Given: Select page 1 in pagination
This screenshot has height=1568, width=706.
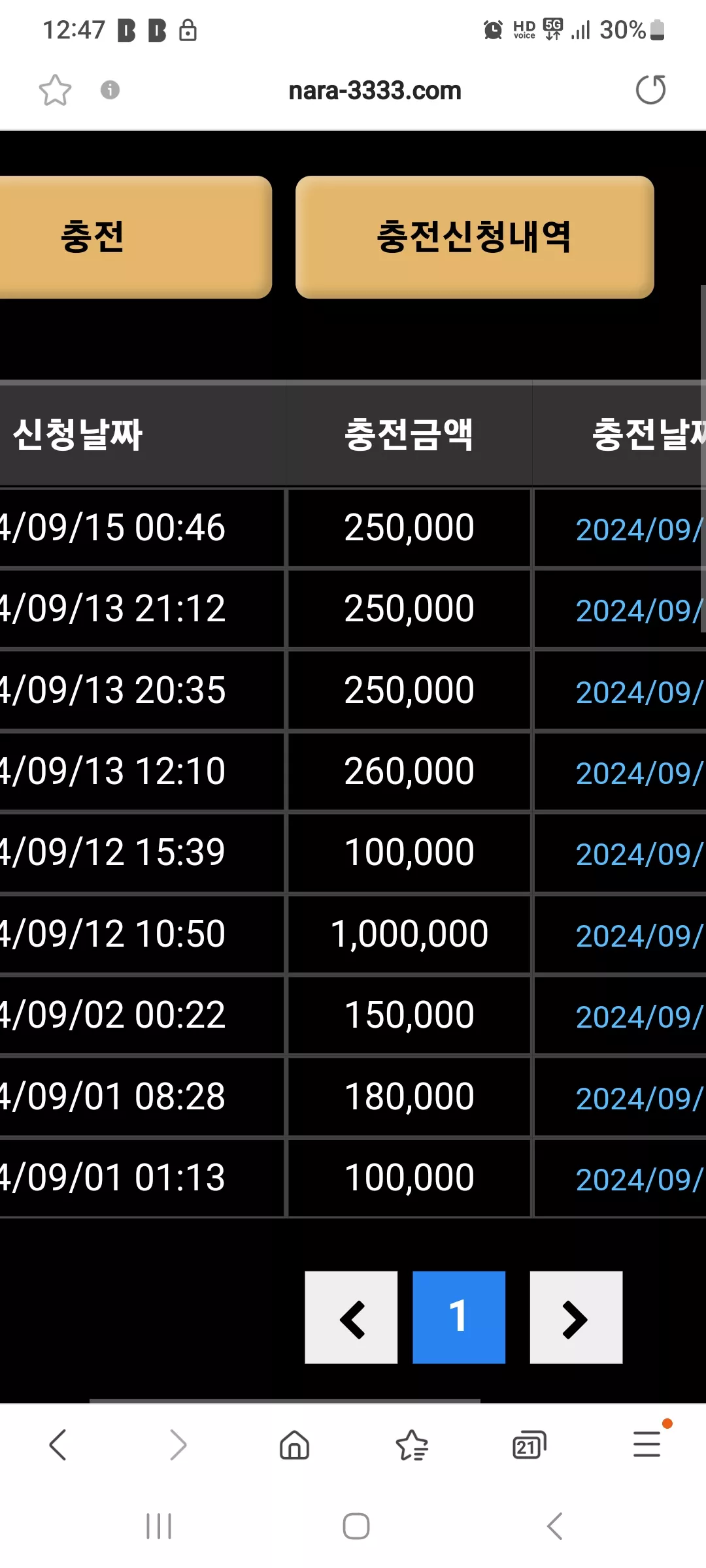Looking at the screenshot, I should [x=459, y=1317].
